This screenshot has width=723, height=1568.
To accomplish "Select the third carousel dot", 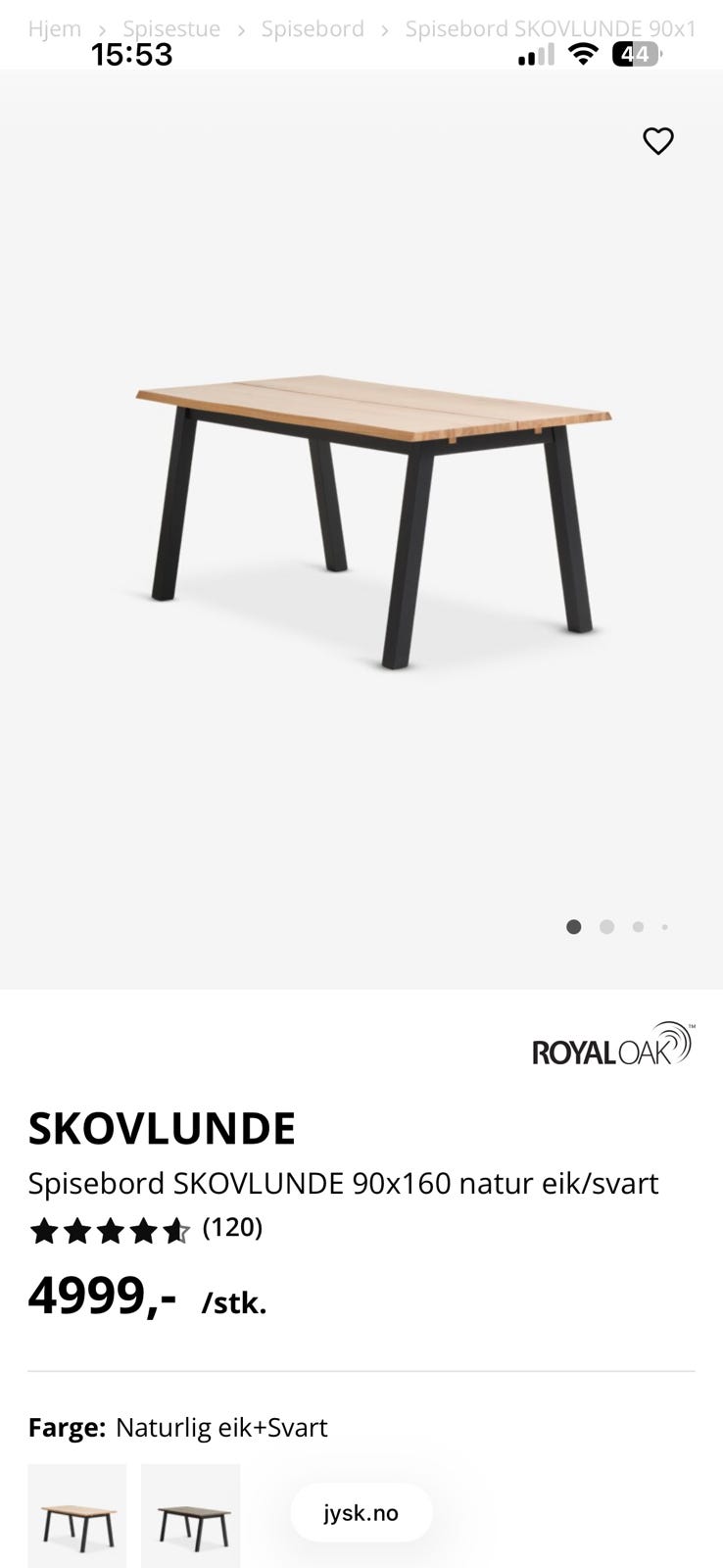I will pyautogui.click(x=638, y=926).
